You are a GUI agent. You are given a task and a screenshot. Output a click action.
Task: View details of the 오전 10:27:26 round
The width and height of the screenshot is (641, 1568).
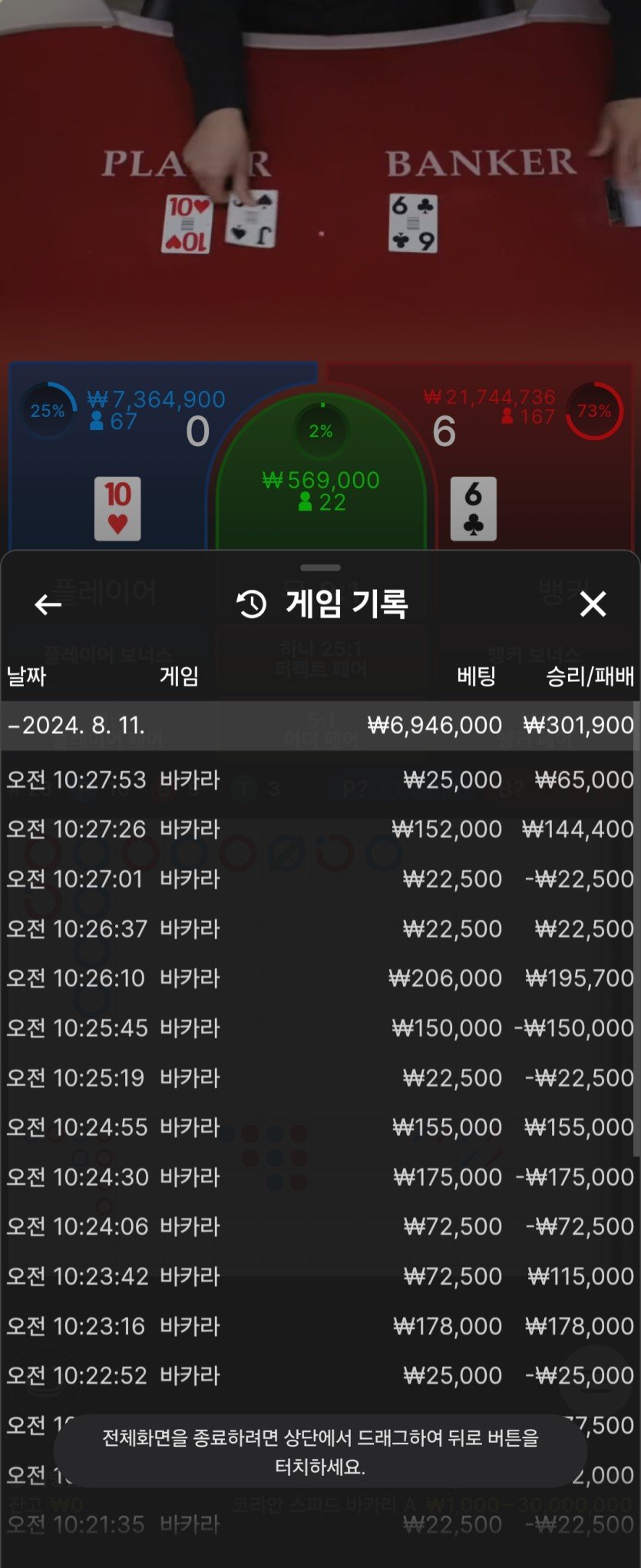coord(320,829)
